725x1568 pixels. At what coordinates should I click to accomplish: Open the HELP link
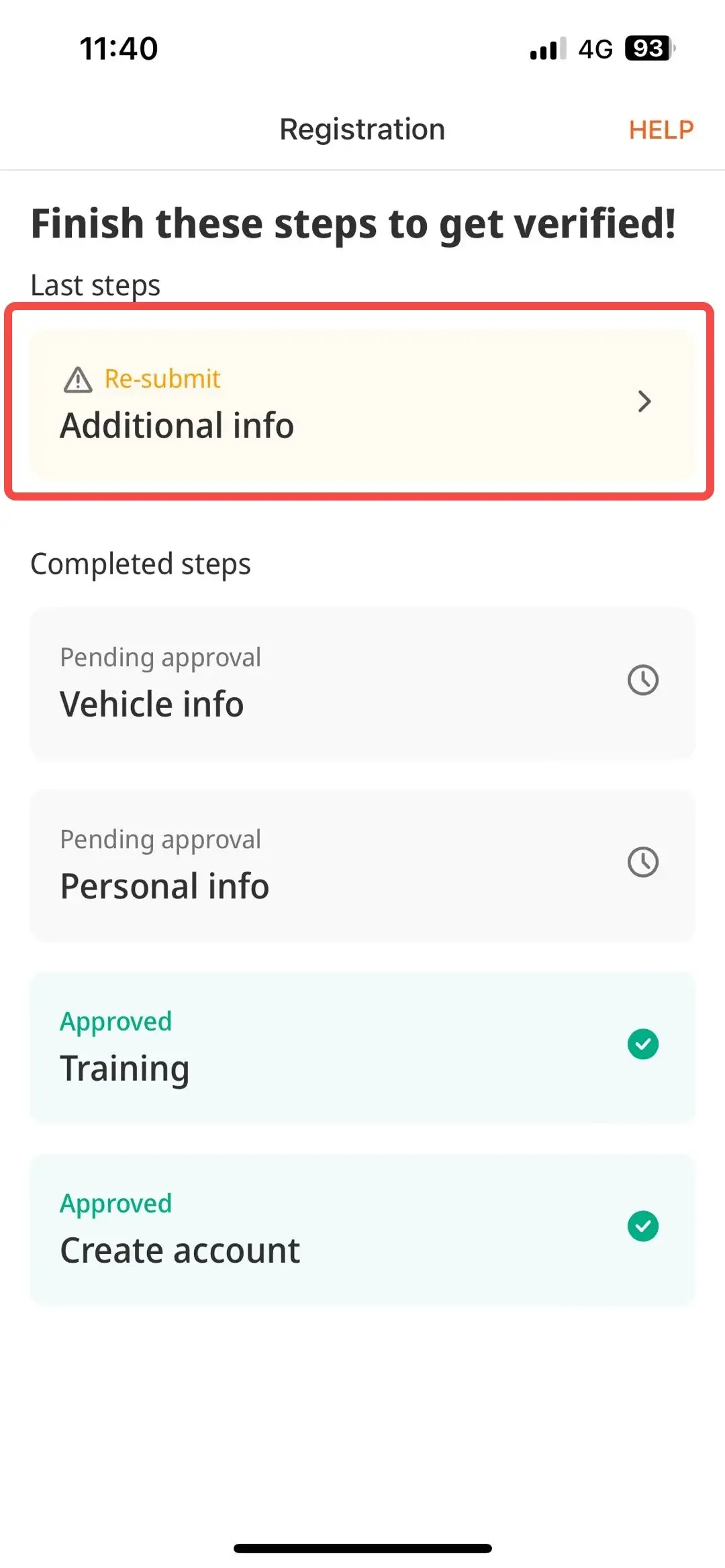661,129
